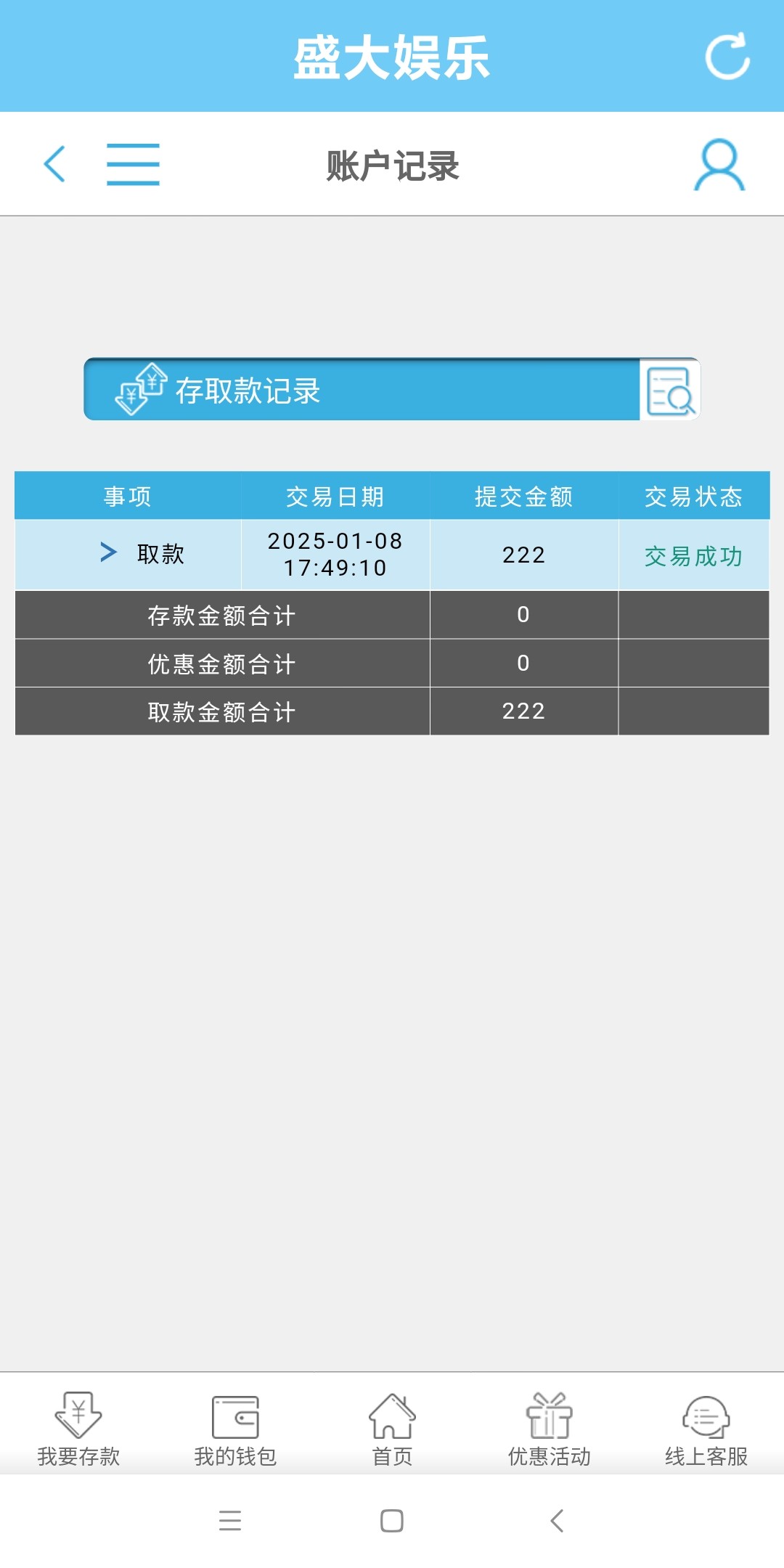Open the system recent apps view
This screenshot has height=1568, width=784.
click(230, 1520)
